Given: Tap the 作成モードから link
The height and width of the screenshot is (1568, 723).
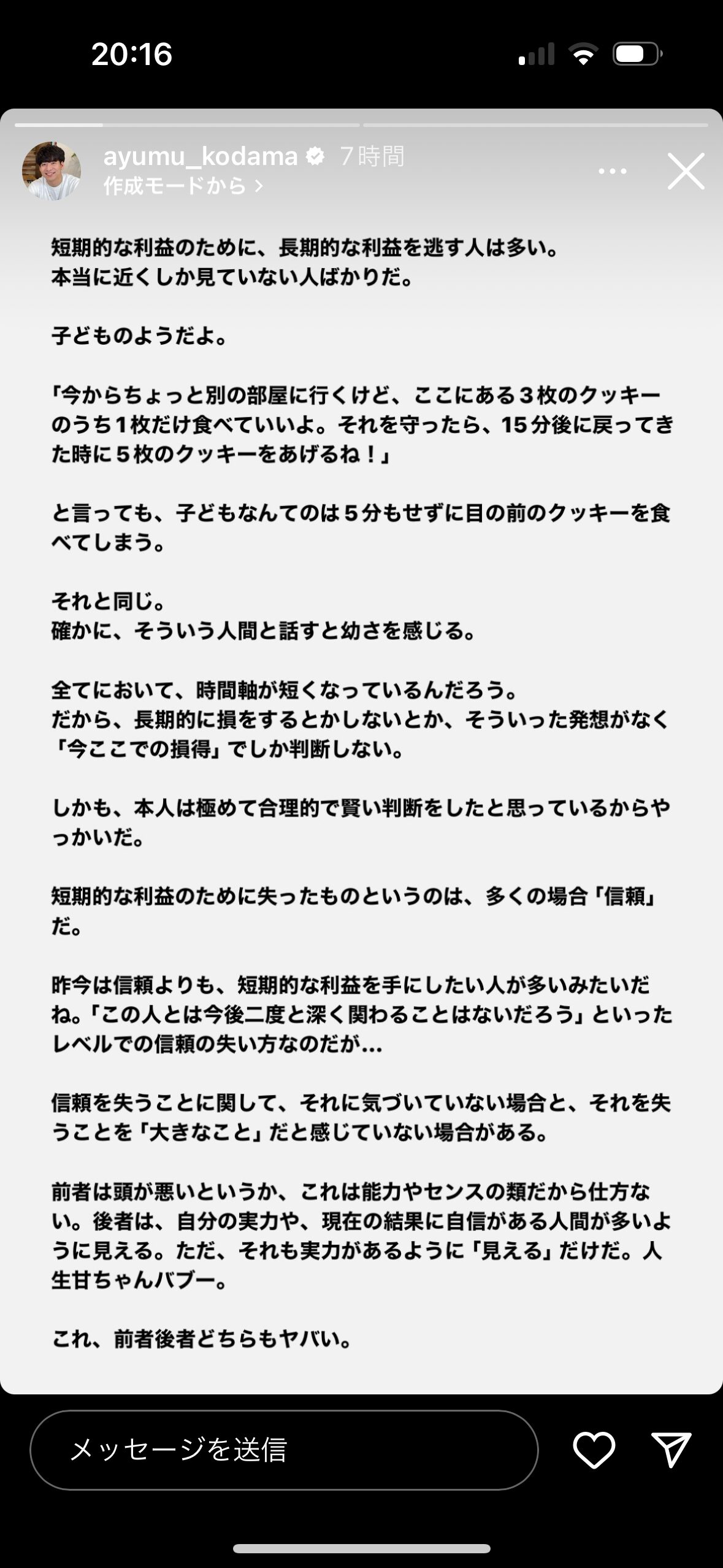Looking at the screenshot, I should 183,186.
